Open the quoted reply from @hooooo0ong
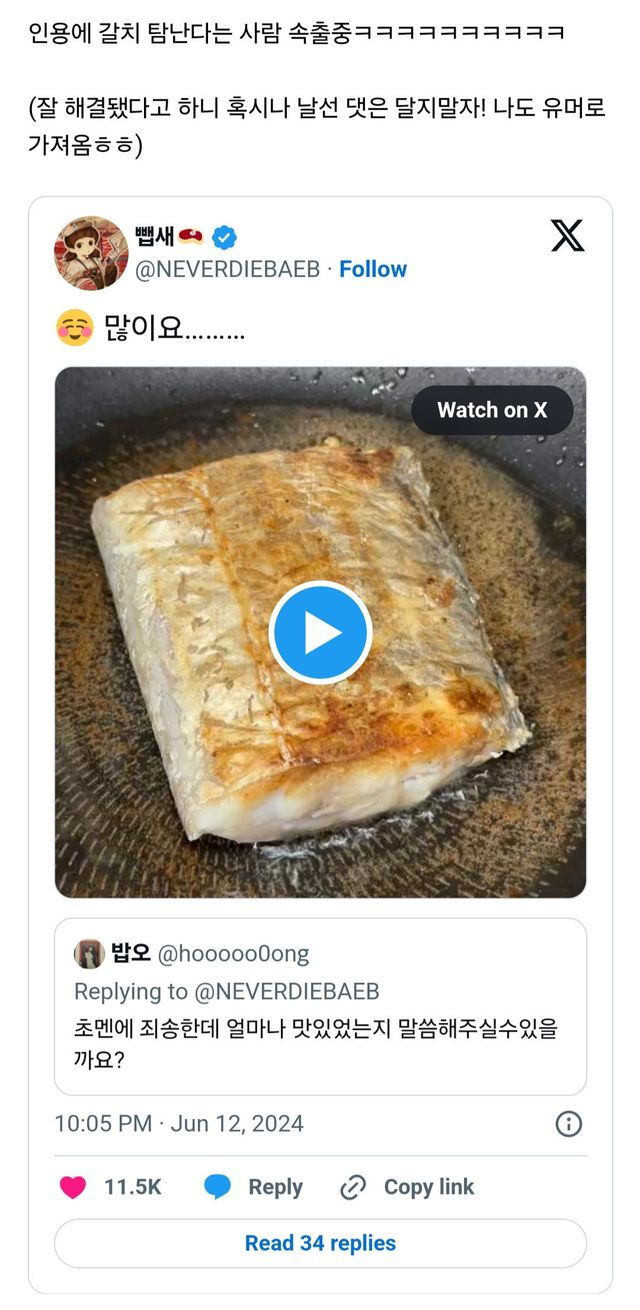Image resolution: width=640 pixels, height=1310 pixels. pyautogui.click(x=320, y=1006)
